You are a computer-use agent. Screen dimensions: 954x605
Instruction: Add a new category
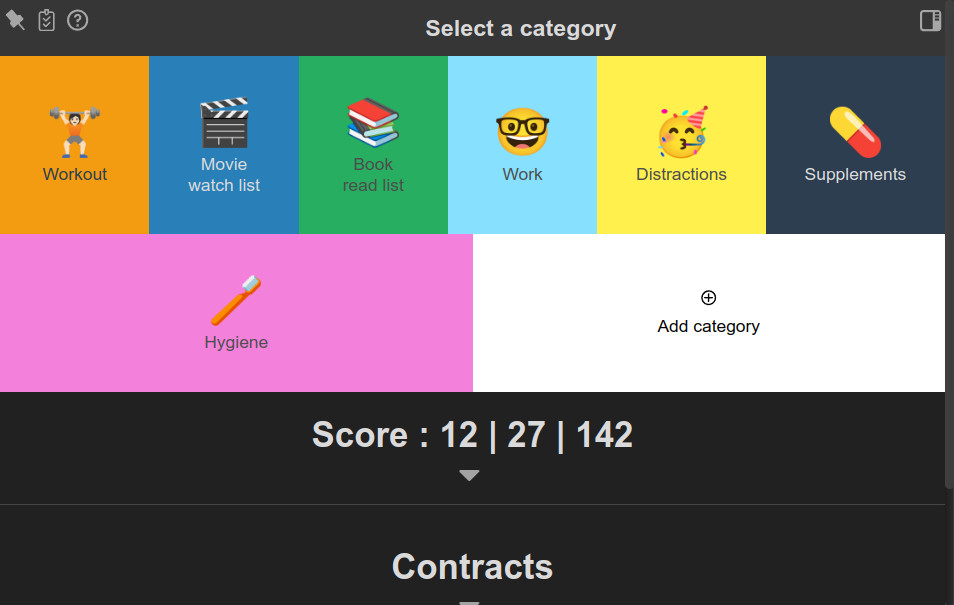[708, 313]
